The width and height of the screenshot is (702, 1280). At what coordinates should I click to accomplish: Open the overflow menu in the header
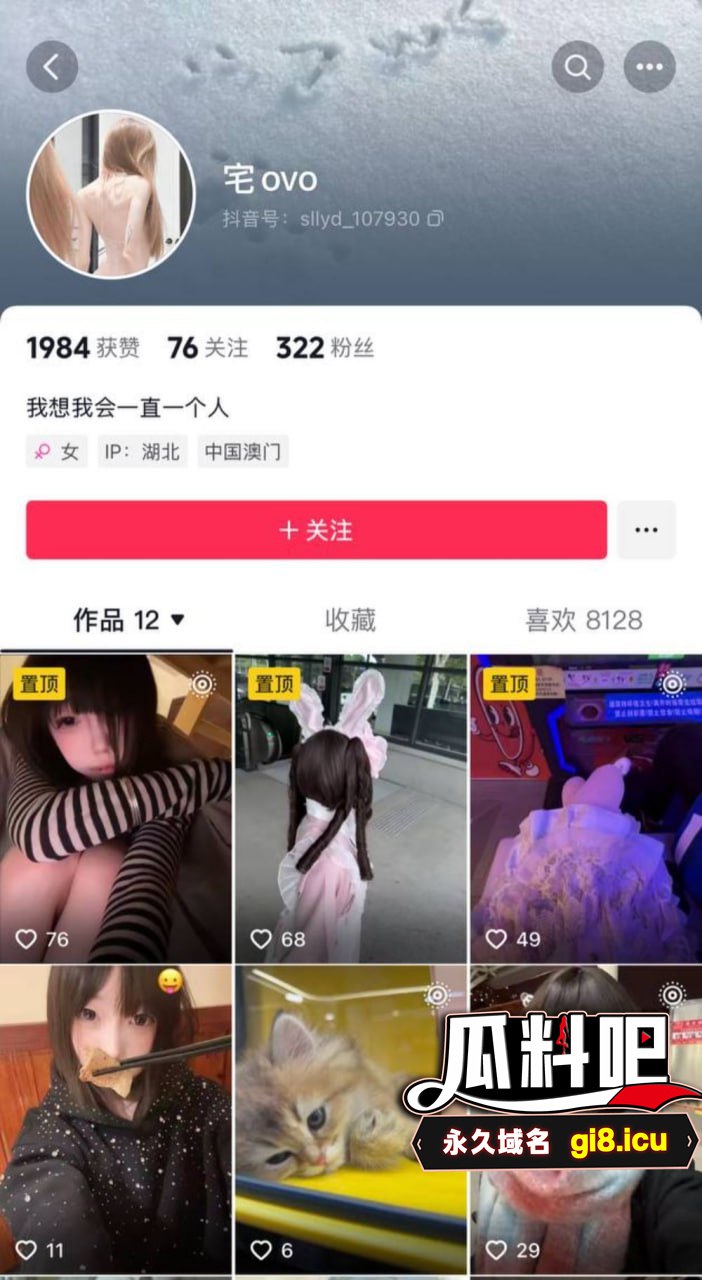[649, 67]
